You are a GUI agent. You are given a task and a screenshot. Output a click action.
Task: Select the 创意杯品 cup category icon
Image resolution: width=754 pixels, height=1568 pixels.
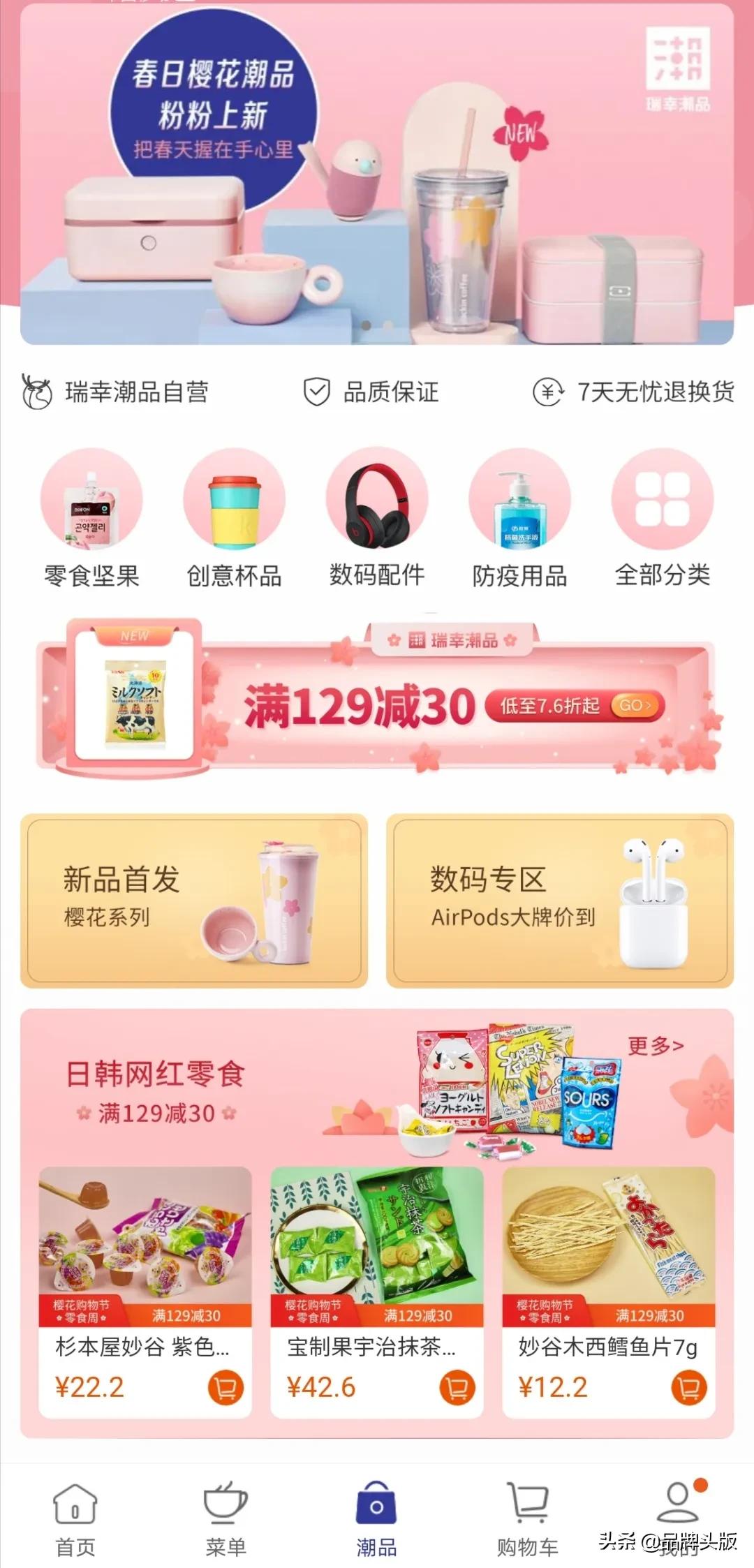[x=235, y=505]
